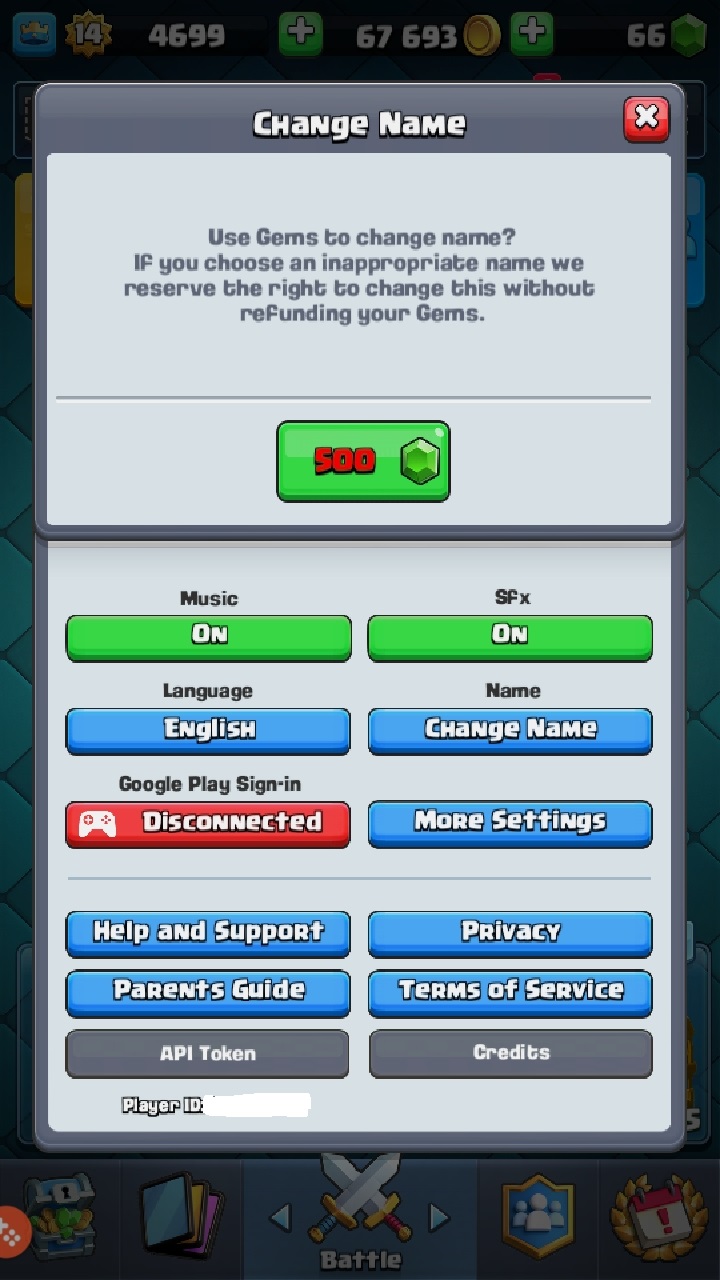The image size is (720, 1280).
Task: Tap the Change Name button
Action: (510, 730)
